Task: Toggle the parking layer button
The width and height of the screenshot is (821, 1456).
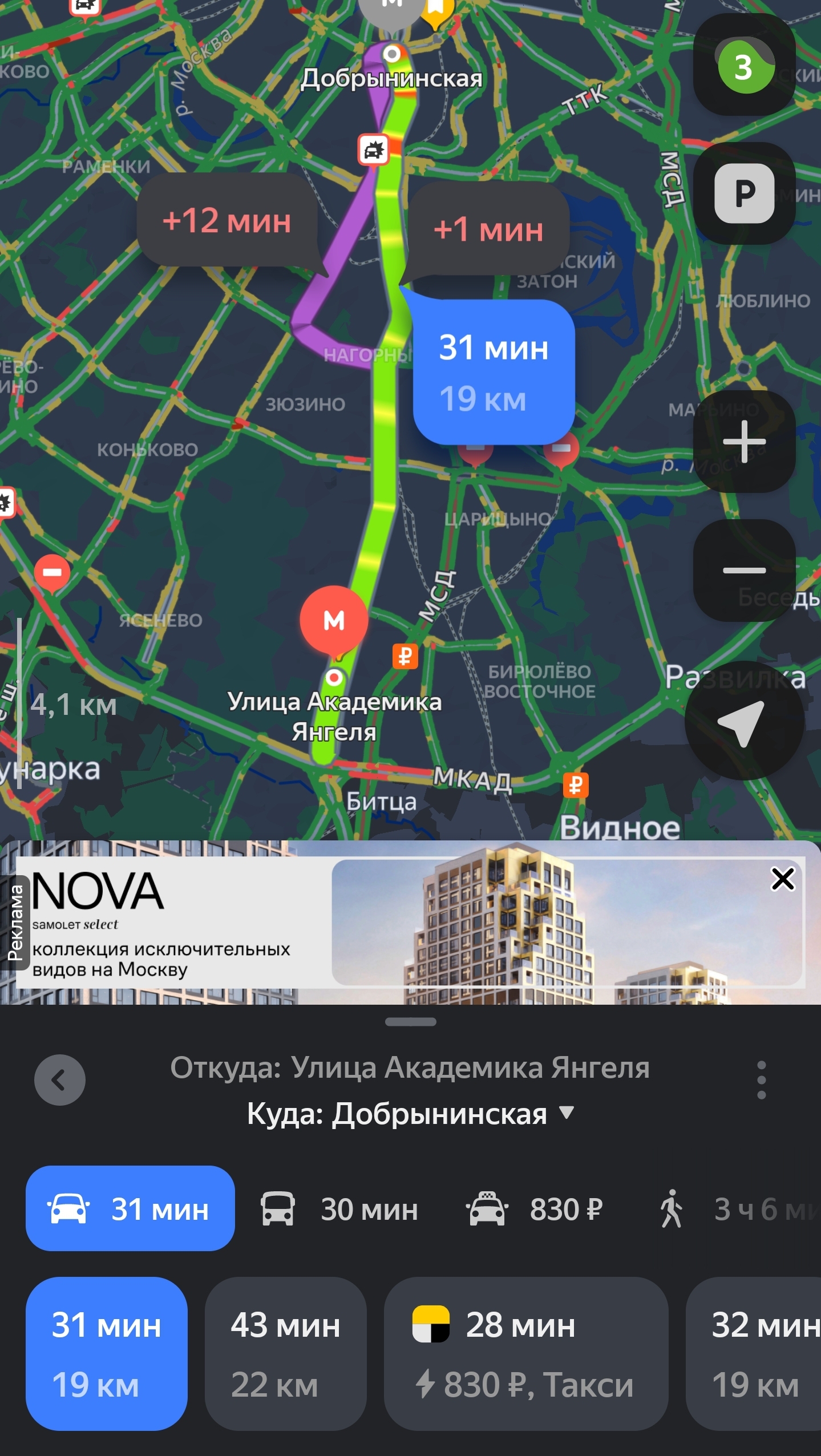Action: click(x=744, y=193)
